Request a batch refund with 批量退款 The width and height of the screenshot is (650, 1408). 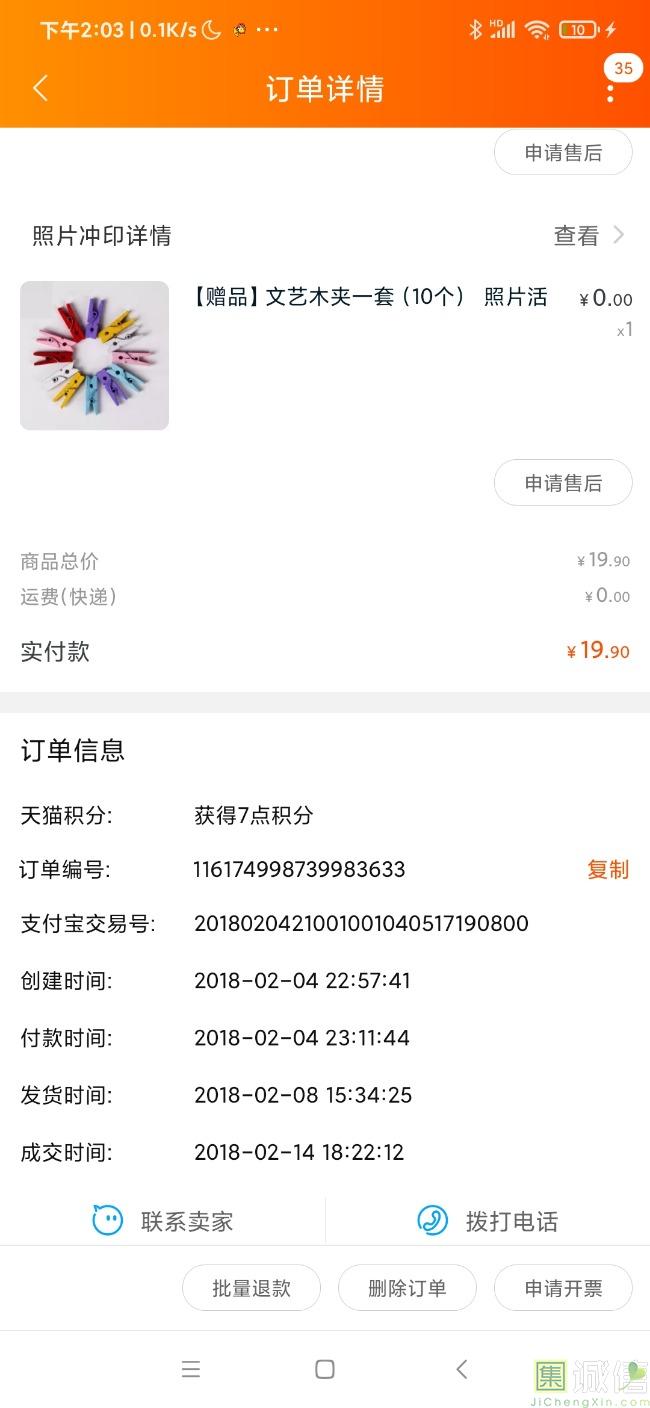click(x=251, y=1288)
